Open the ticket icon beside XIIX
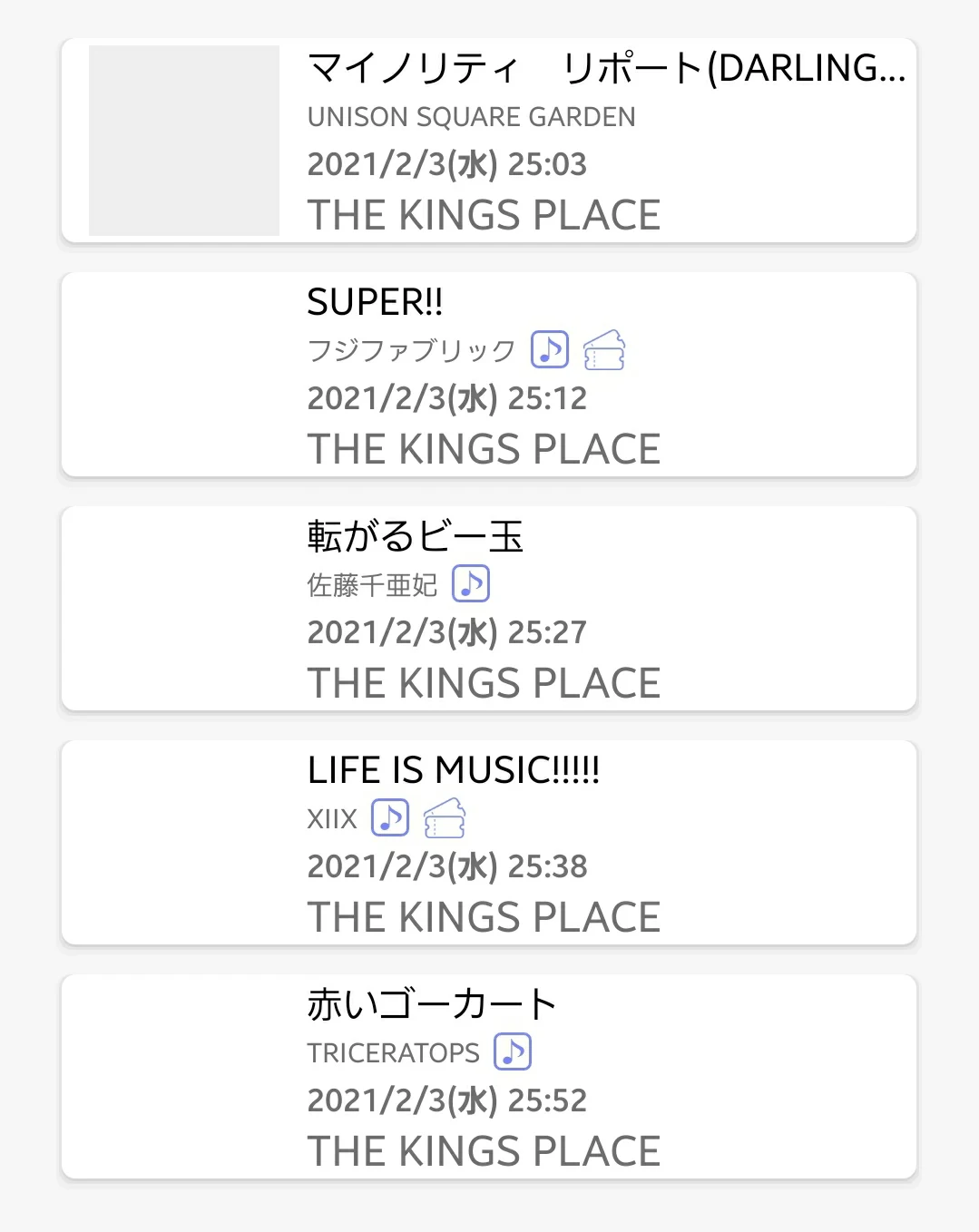 (445, 818)
